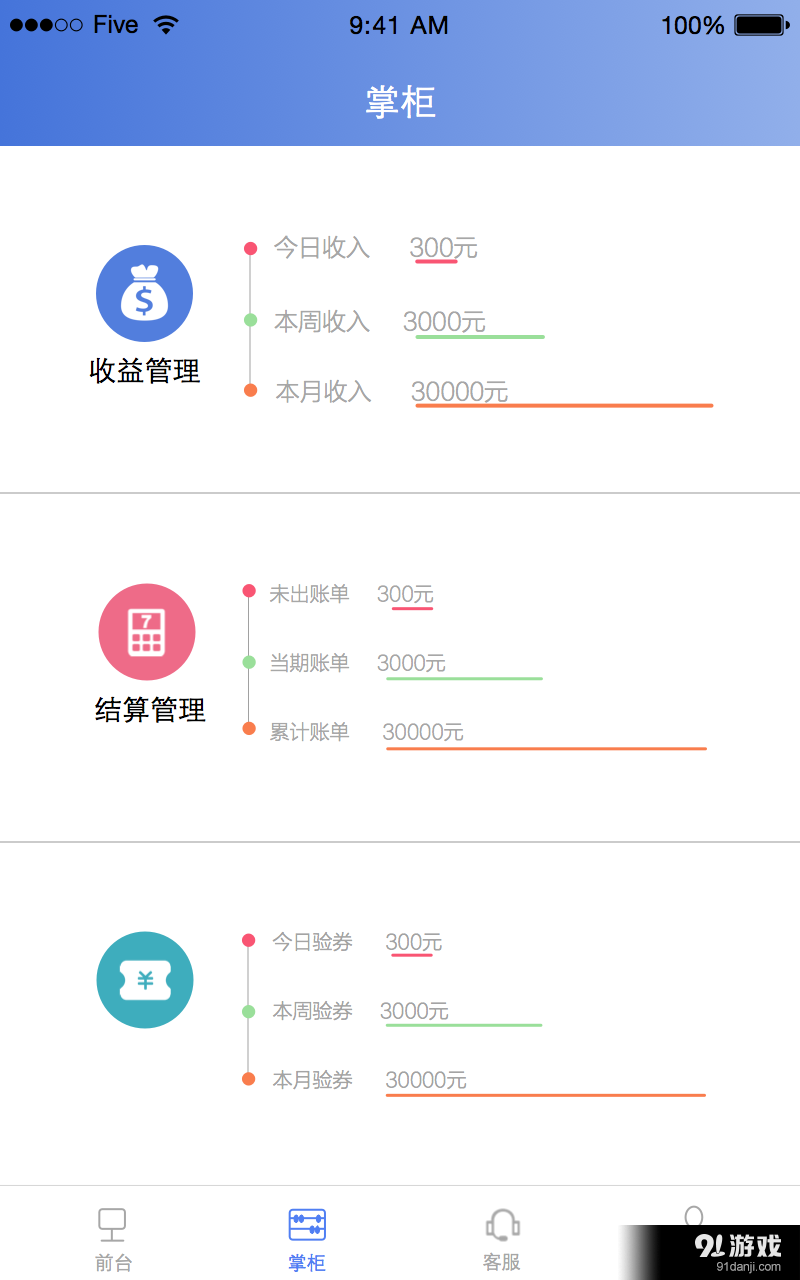Select the green dot beside 当期账单
Image resolution: width=800 pixels, height=1280 pixels.
(x=249, y=662)
